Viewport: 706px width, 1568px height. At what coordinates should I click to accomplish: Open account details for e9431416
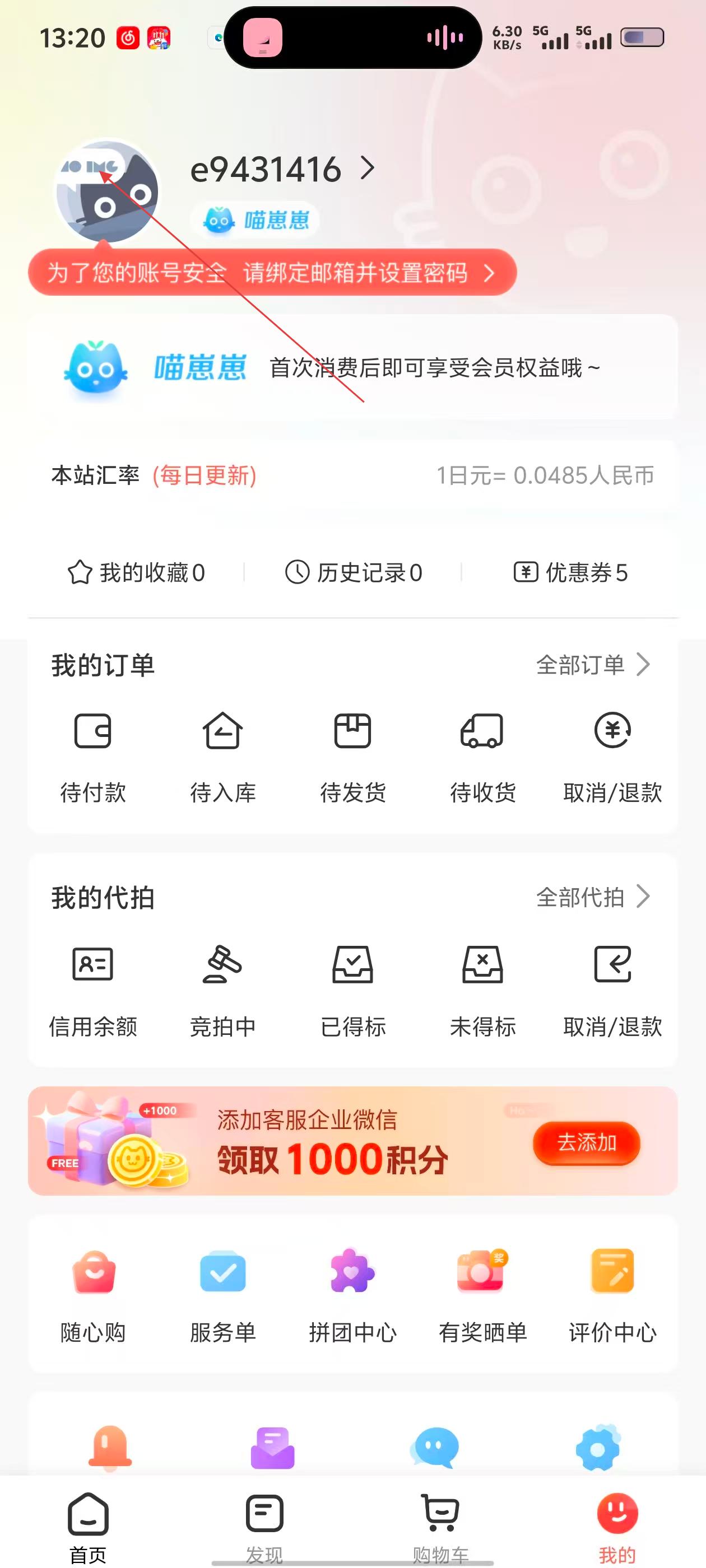(281, 169)
